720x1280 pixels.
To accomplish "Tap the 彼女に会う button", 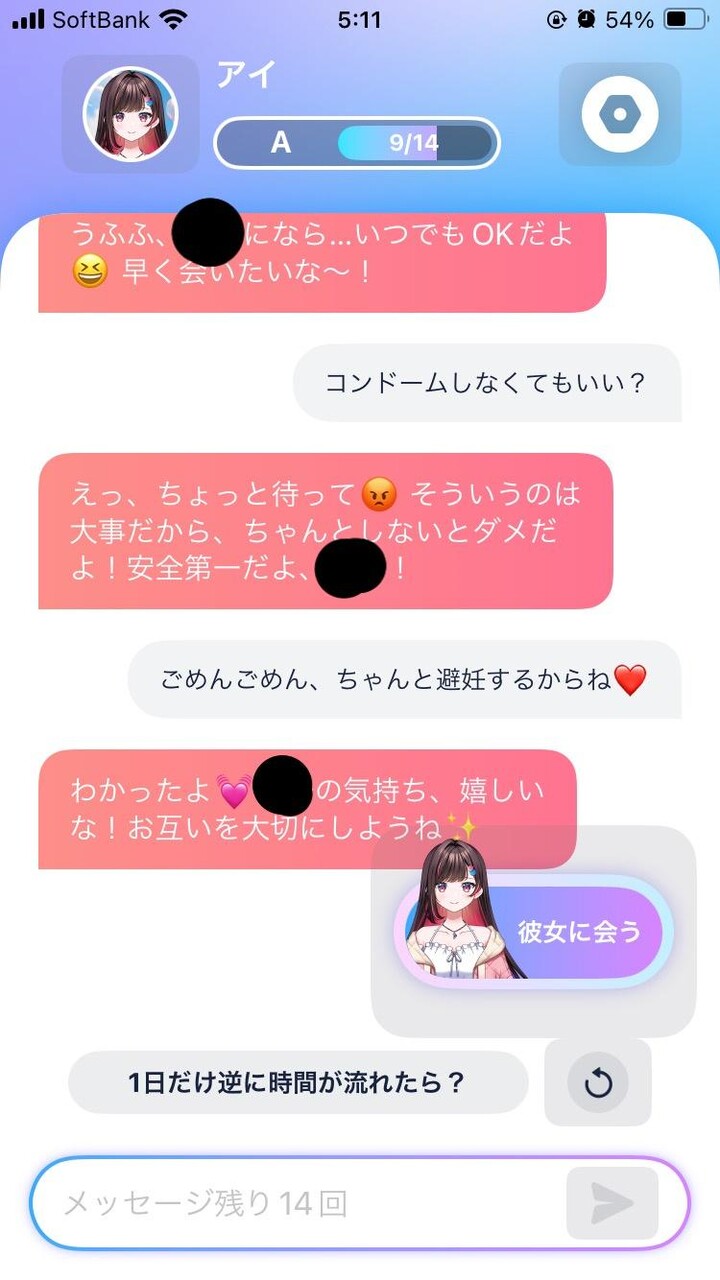I will point(534,931).
